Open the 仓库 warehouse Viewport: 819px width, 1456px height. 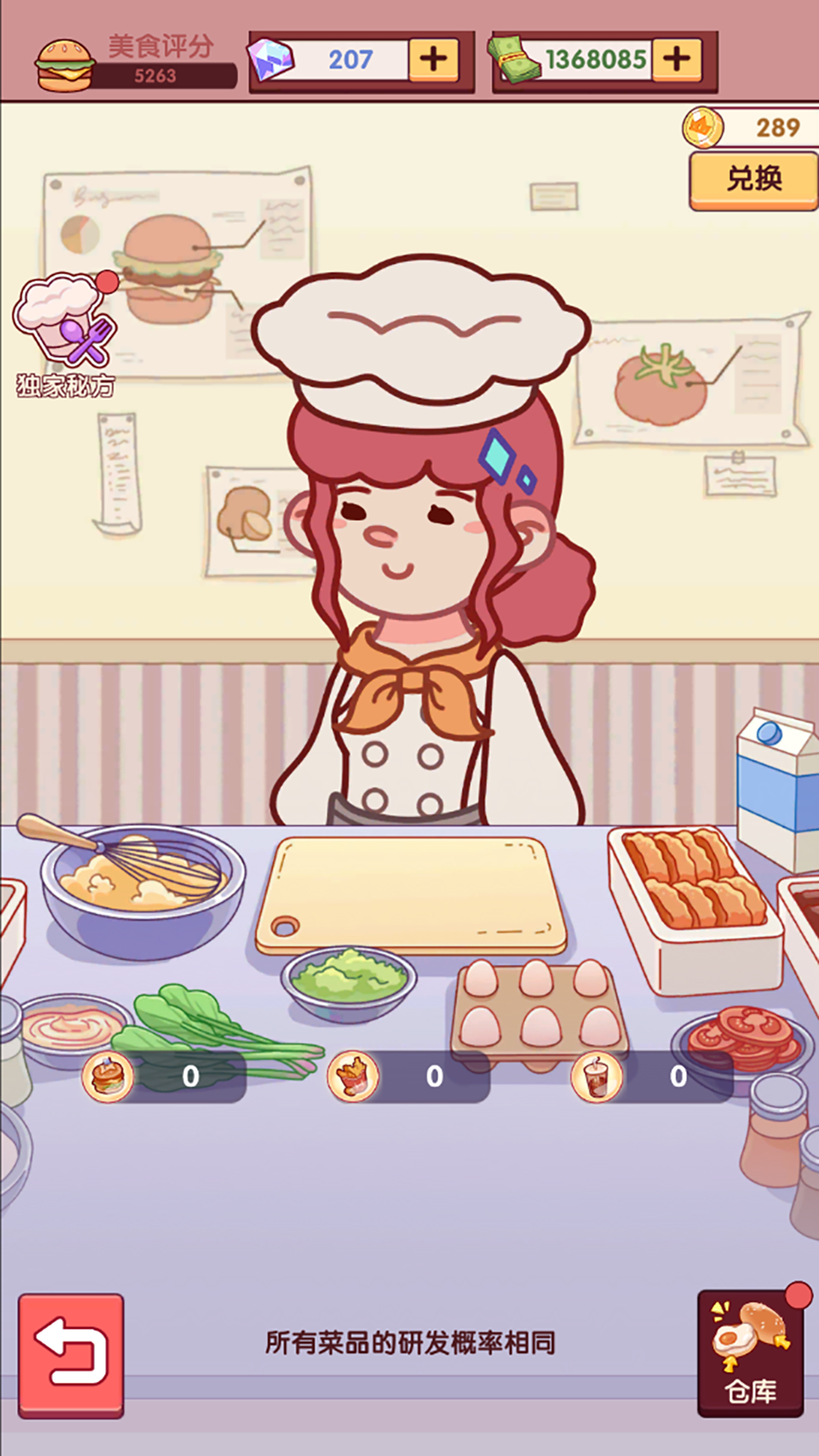coord(750,1353)
